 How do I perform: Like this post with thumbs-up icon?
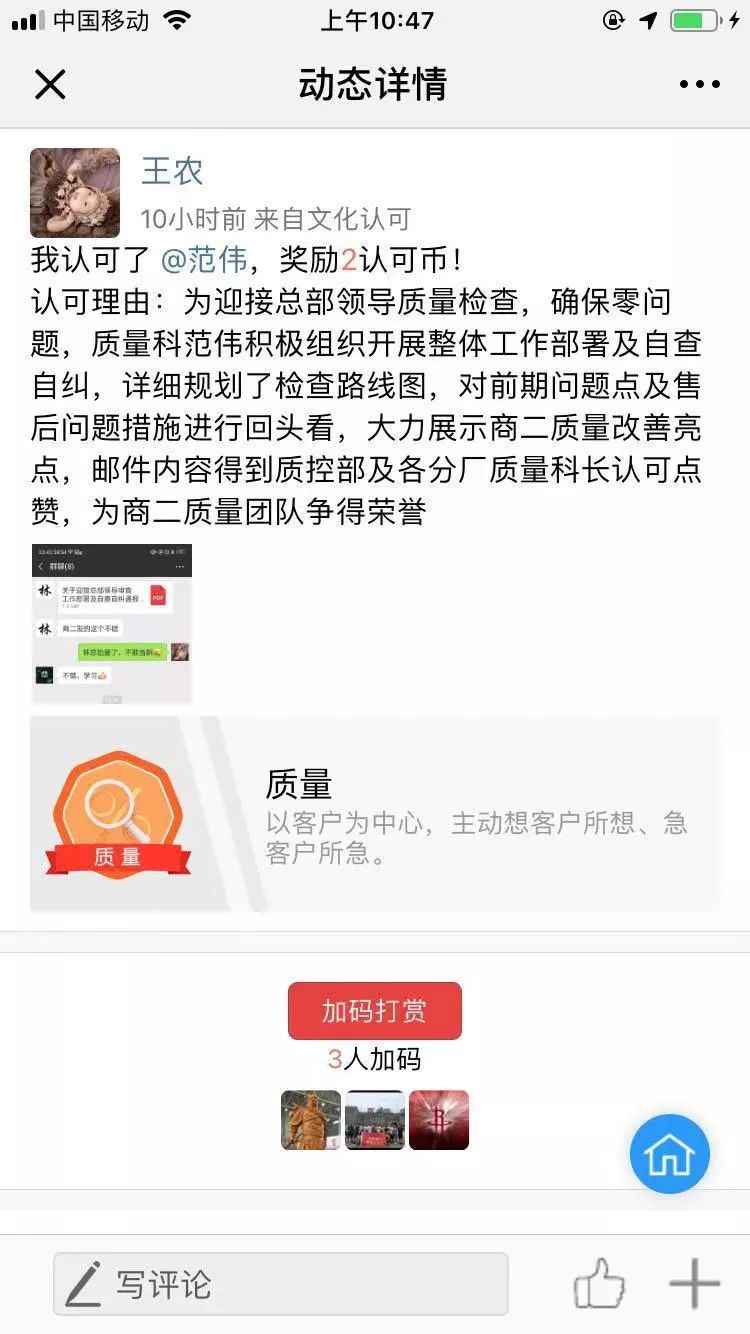point(599,1283)
